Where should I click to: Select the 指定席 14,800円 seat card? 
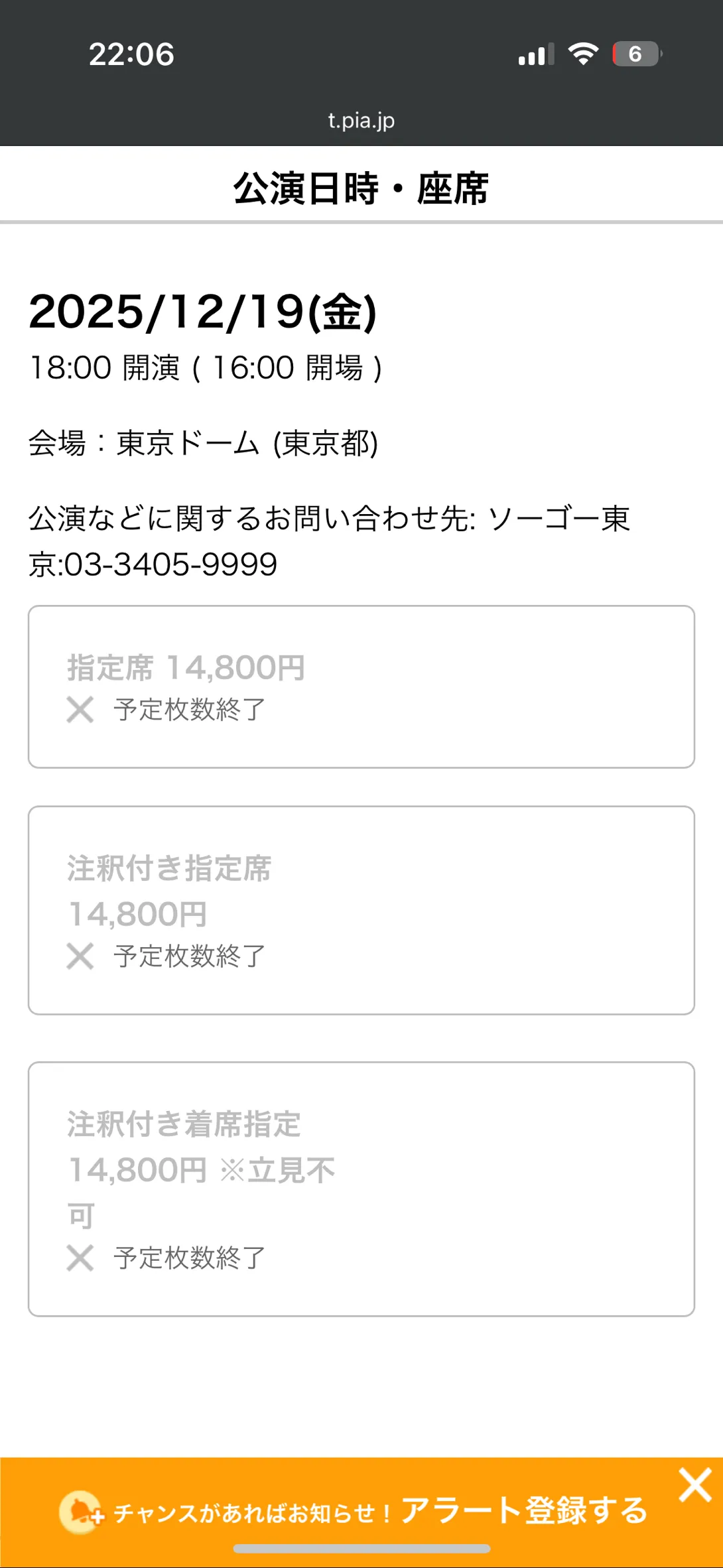pos(361,686)
